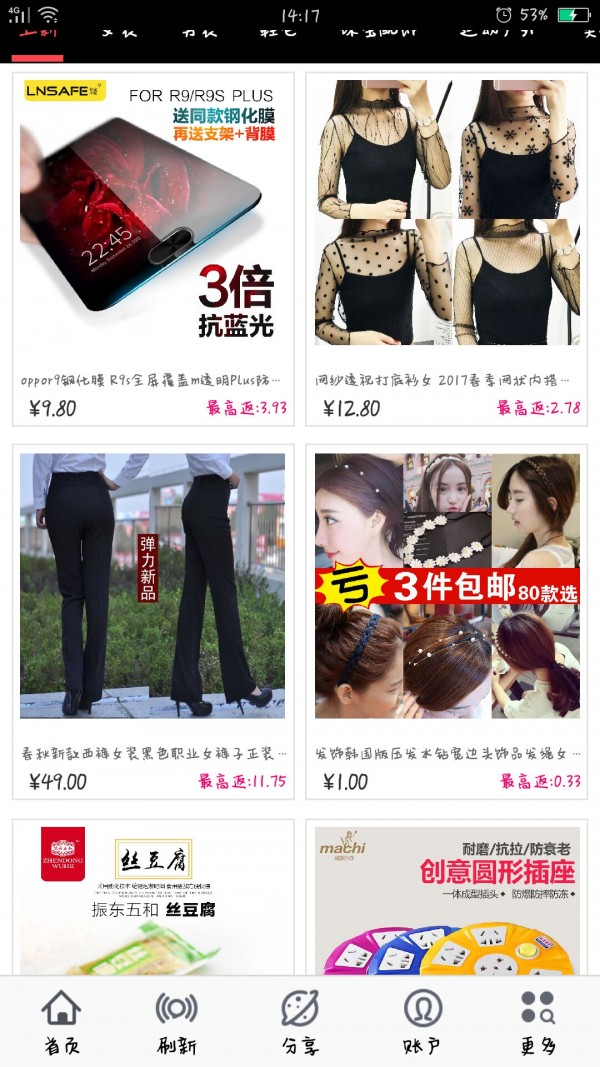This screenshot has width=600, height=1067.
Task: Open the Korean hair accessories listing ¥1.00
Action: click(x=447, y=620)
